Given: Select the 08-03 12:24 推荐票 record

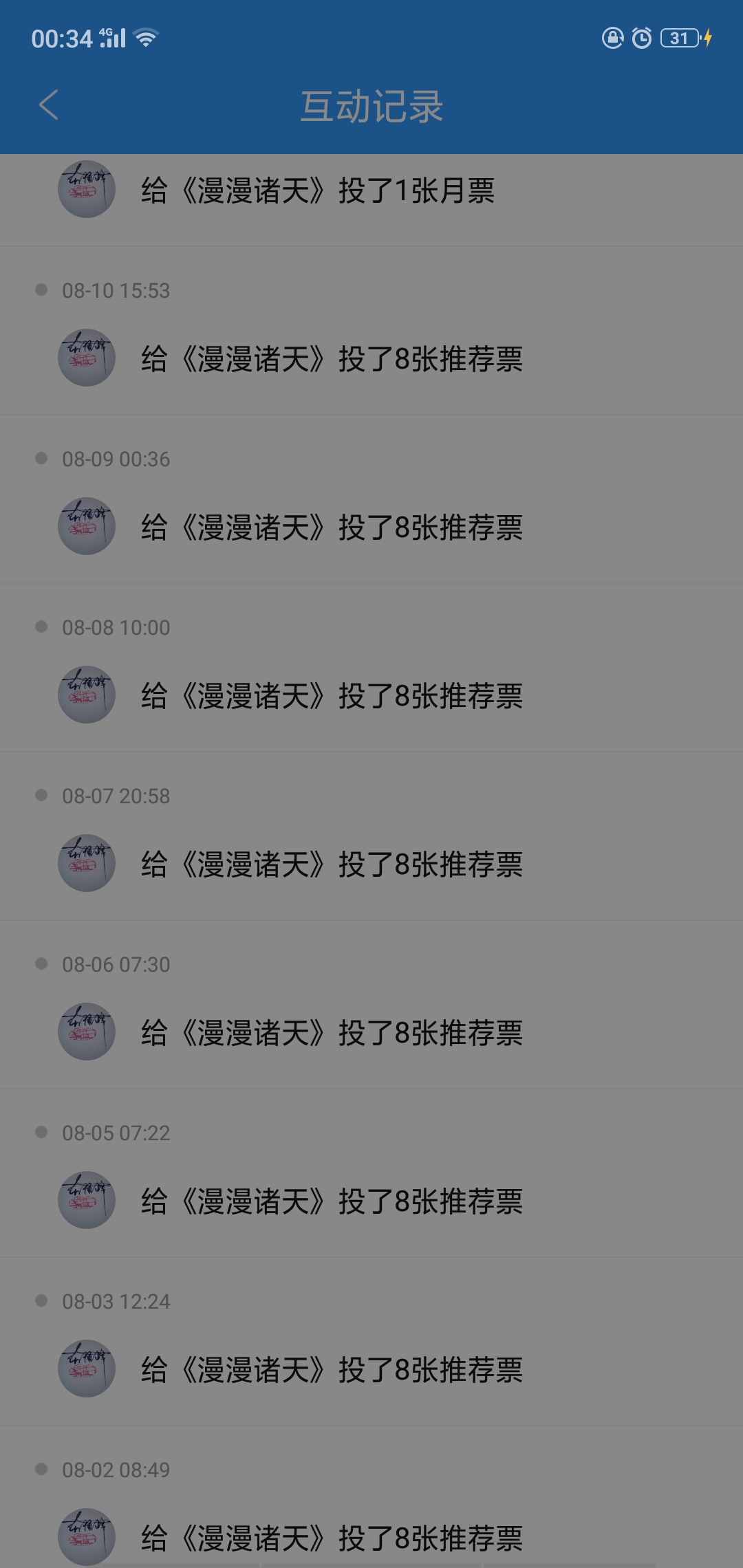Looking at the screenshot, I should (x=332, y=1370).
